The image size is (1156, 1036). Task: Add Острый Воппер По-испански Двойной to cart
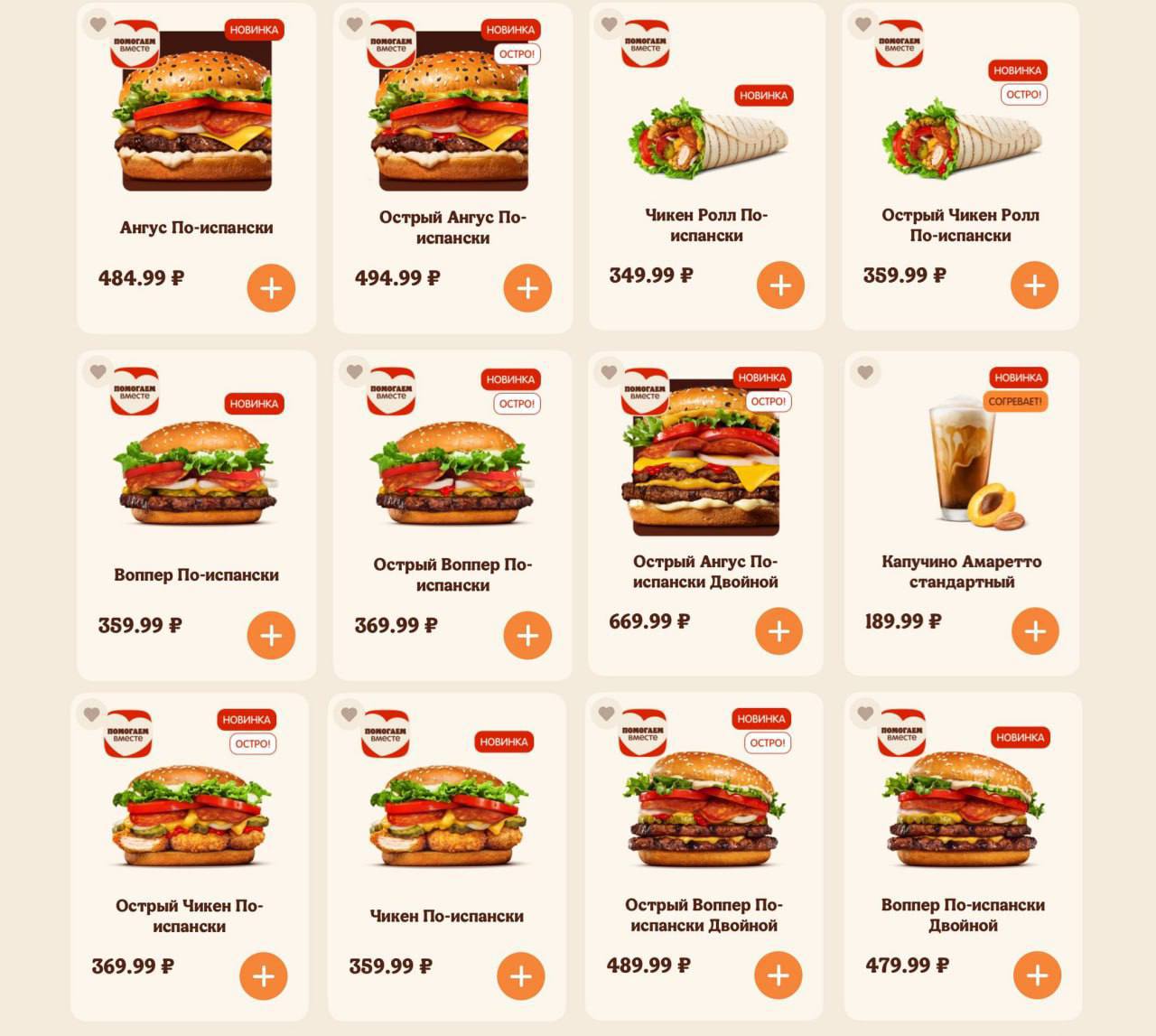pyautogui.click(x=778, y=975)
